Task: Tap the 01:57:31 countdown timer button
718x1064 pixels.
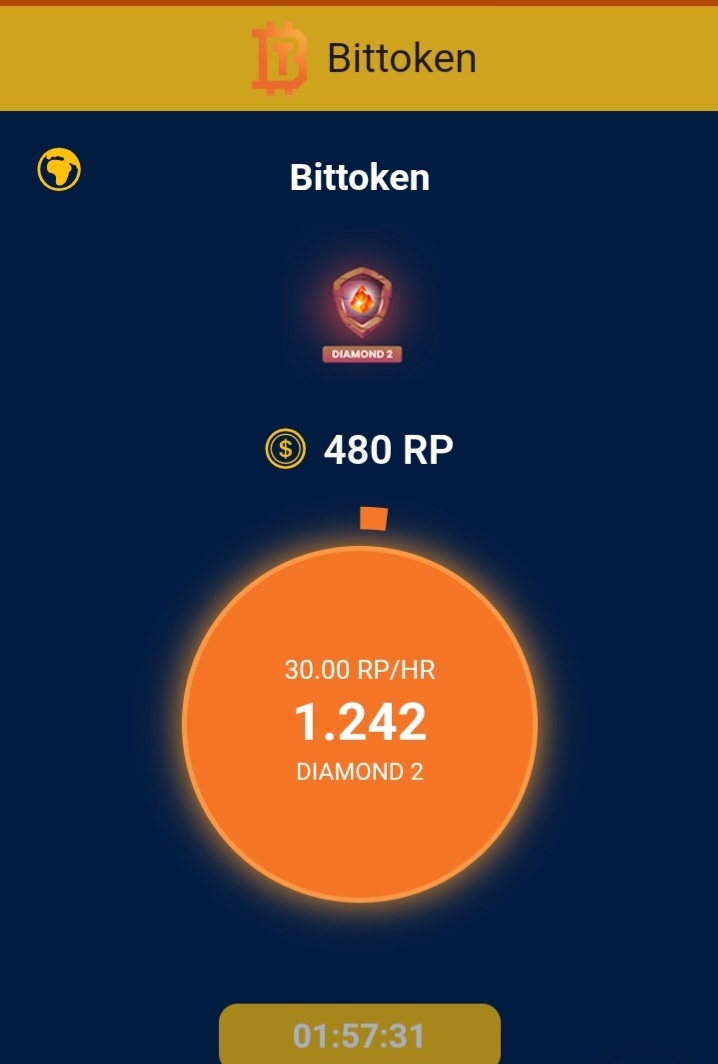Action: click(x=359, y=1035)
